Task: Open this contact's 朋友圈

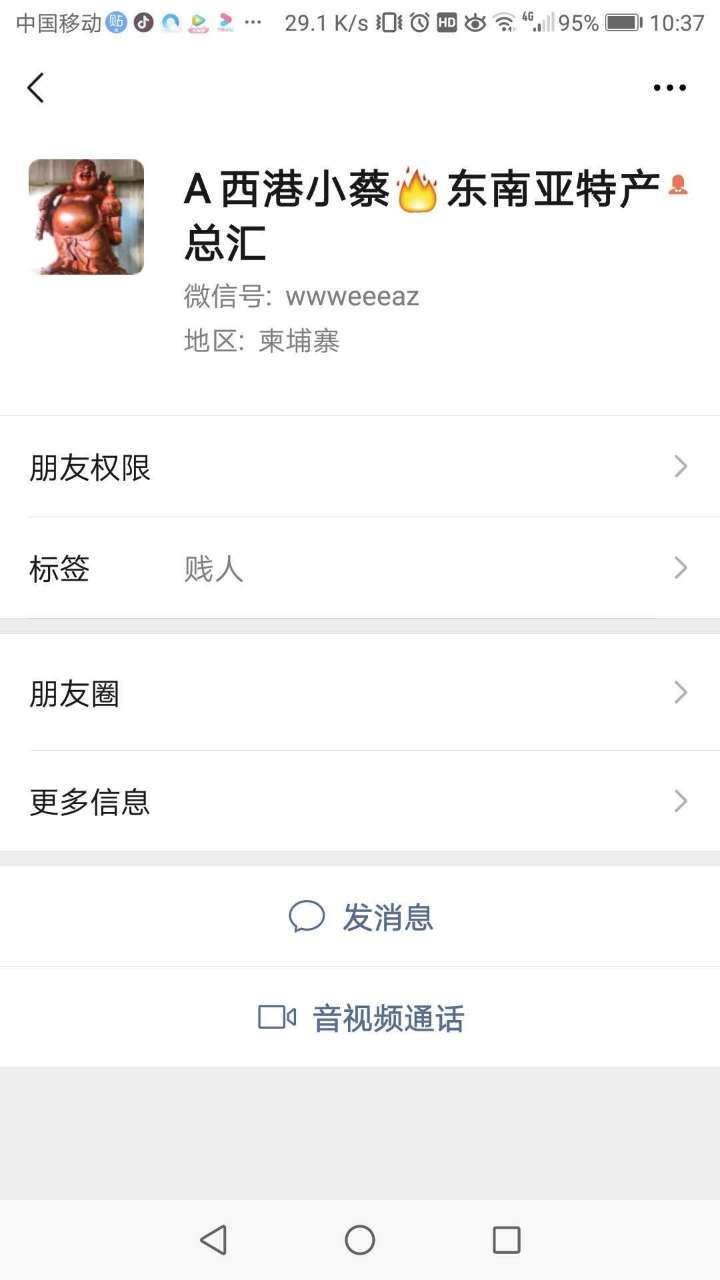Action: pyautogui.click(x=360, y=693)
